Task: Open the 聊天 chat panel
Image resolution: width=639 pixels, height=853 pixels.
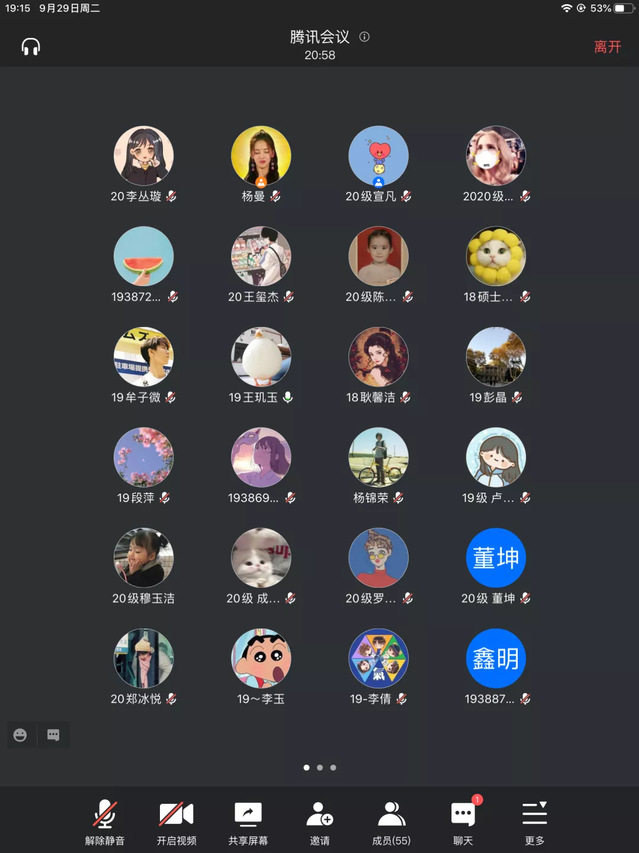Action: (x=462, y=822)
